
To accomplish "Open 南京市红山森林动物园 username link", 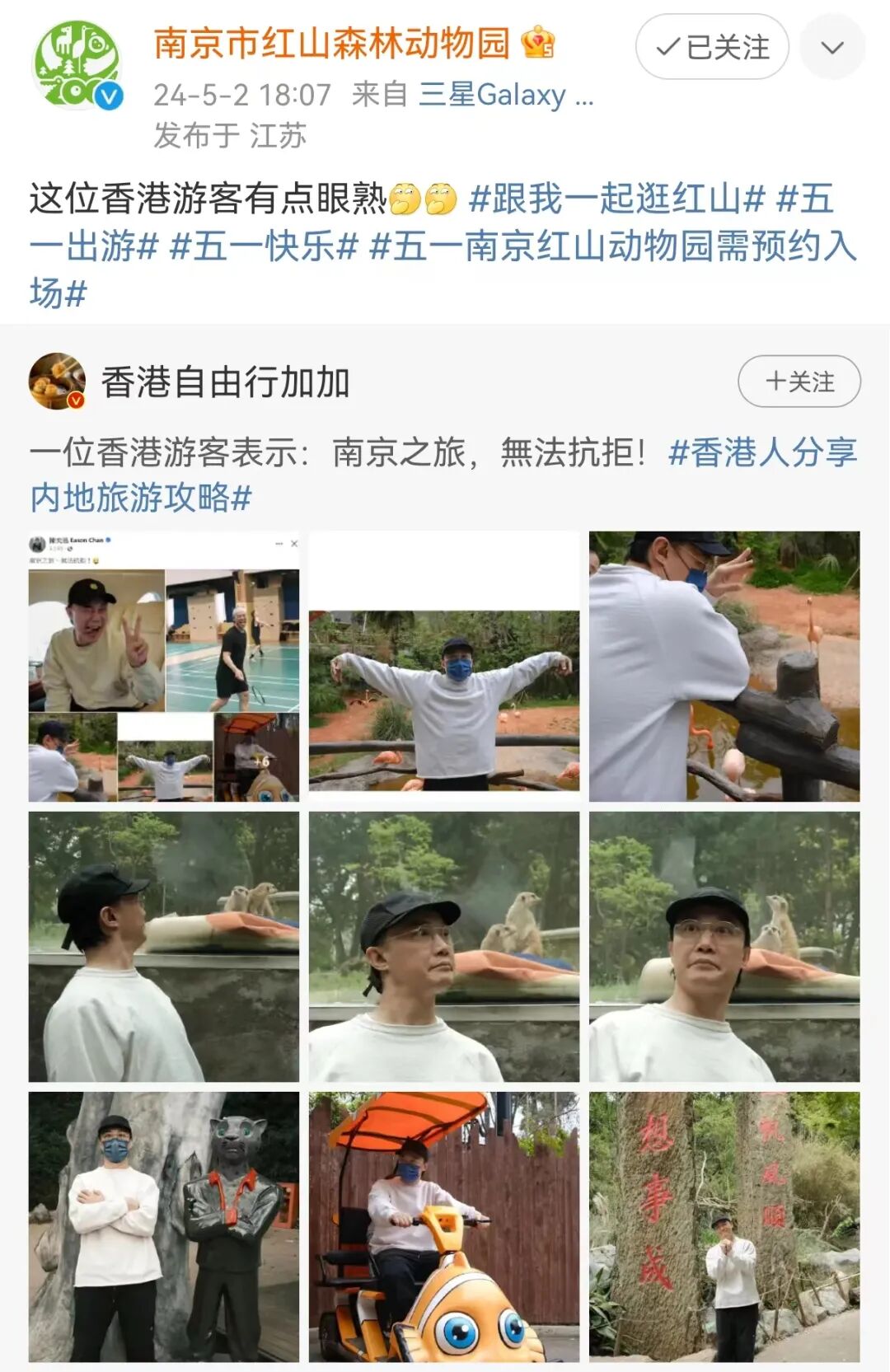I will (331, 43).
